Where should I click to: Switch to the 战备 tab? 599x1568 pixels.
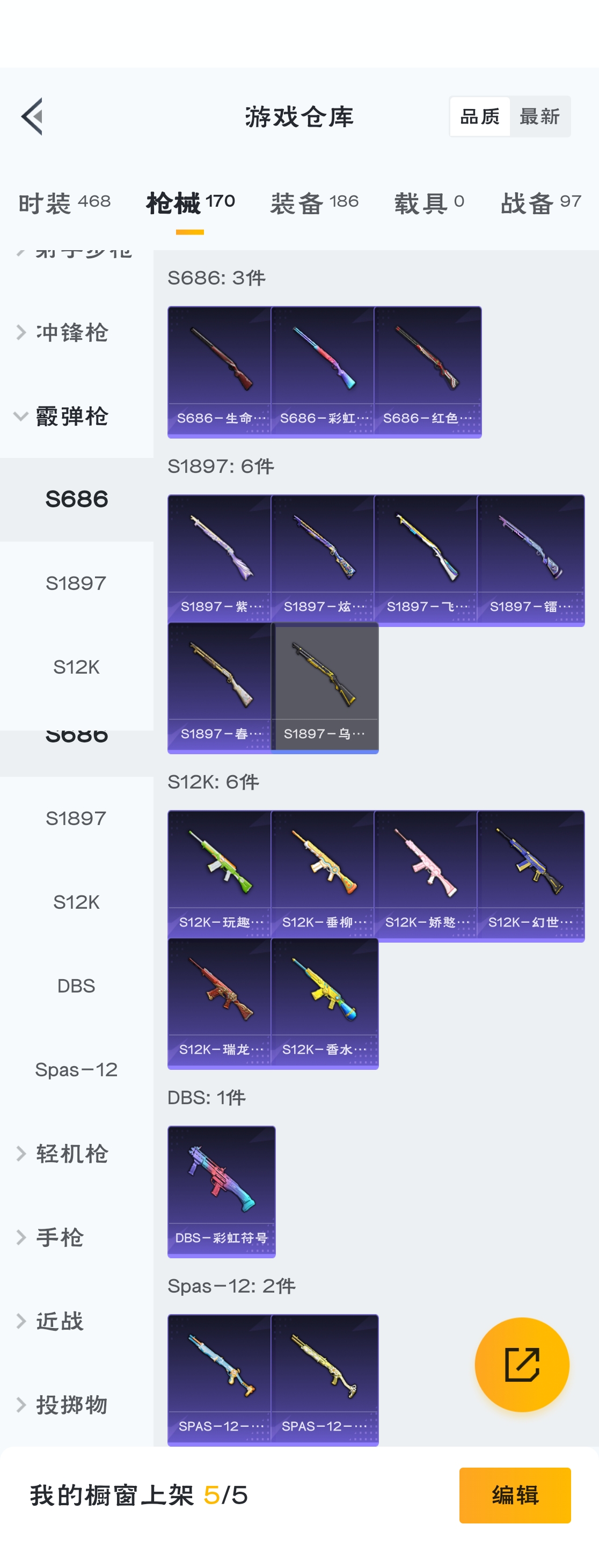coord(540,203)
